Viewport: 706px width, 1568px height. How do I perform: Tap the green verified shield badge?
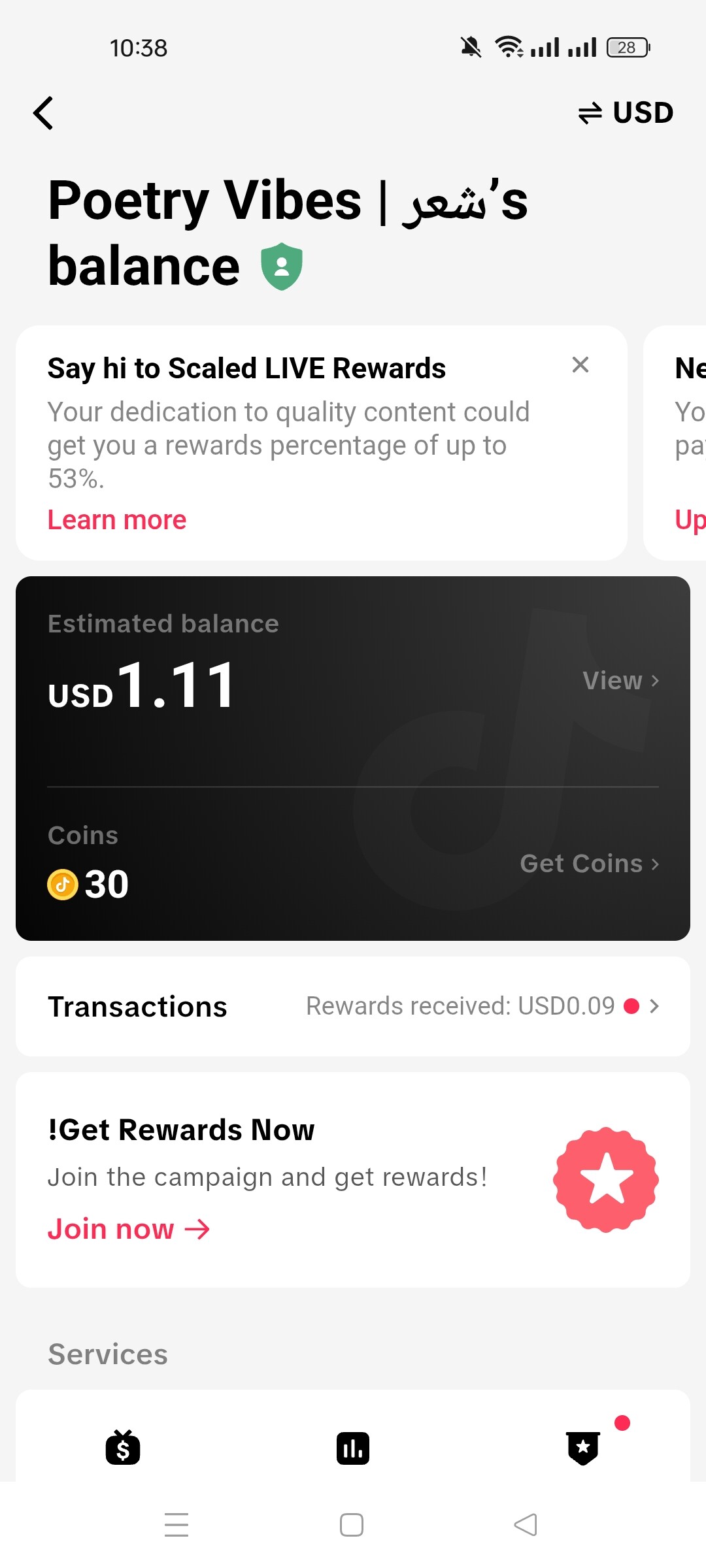point(282,267)
